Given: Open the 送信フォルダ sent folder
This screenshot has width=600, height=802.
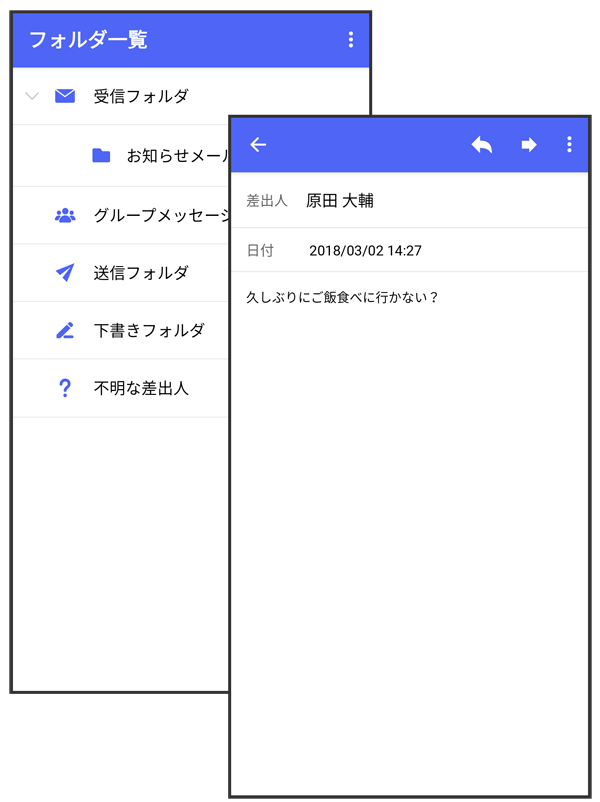Looking at the screenshot, I should click(140, 273).
